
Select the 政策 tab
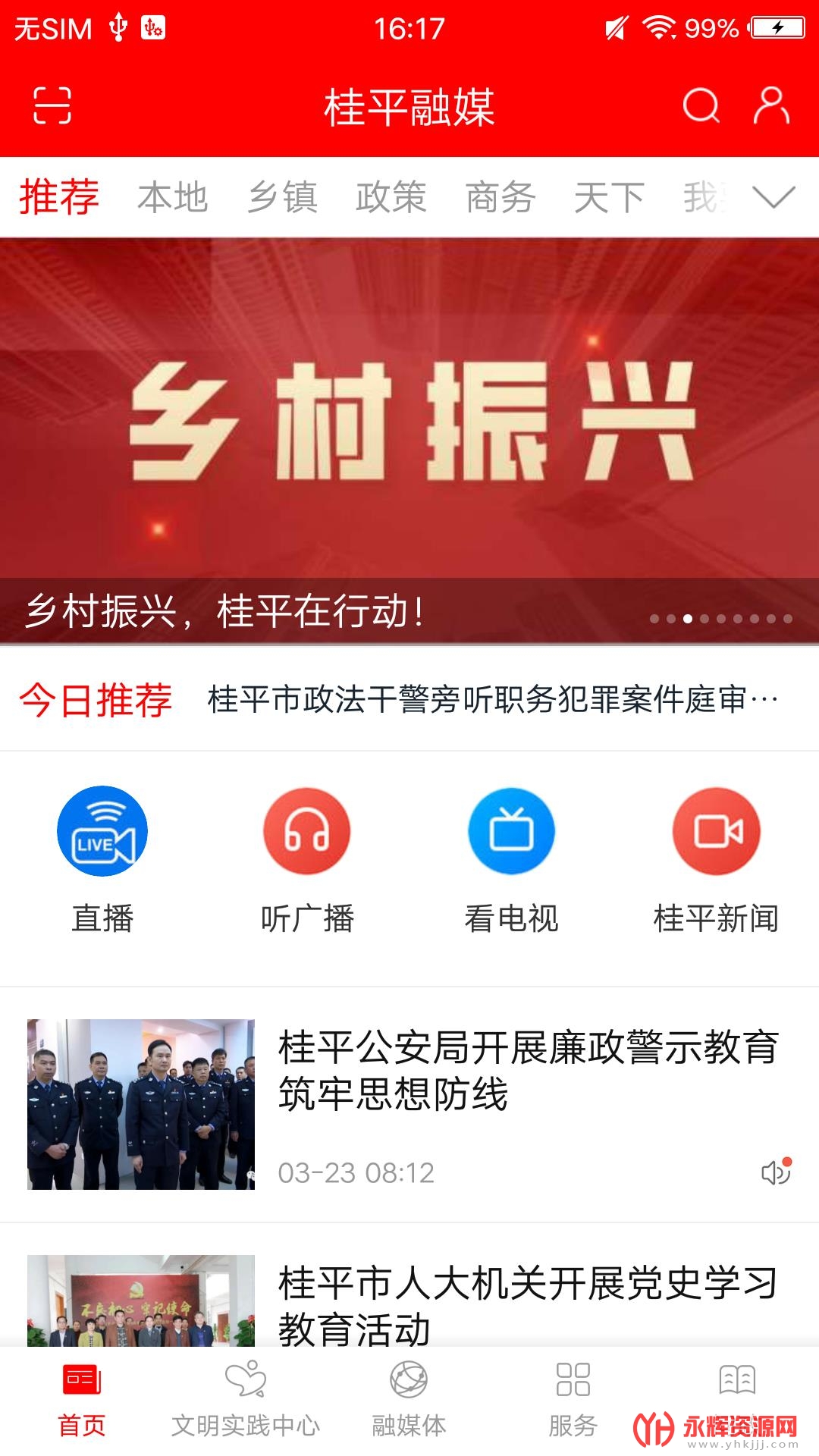(x=391, y=197)
